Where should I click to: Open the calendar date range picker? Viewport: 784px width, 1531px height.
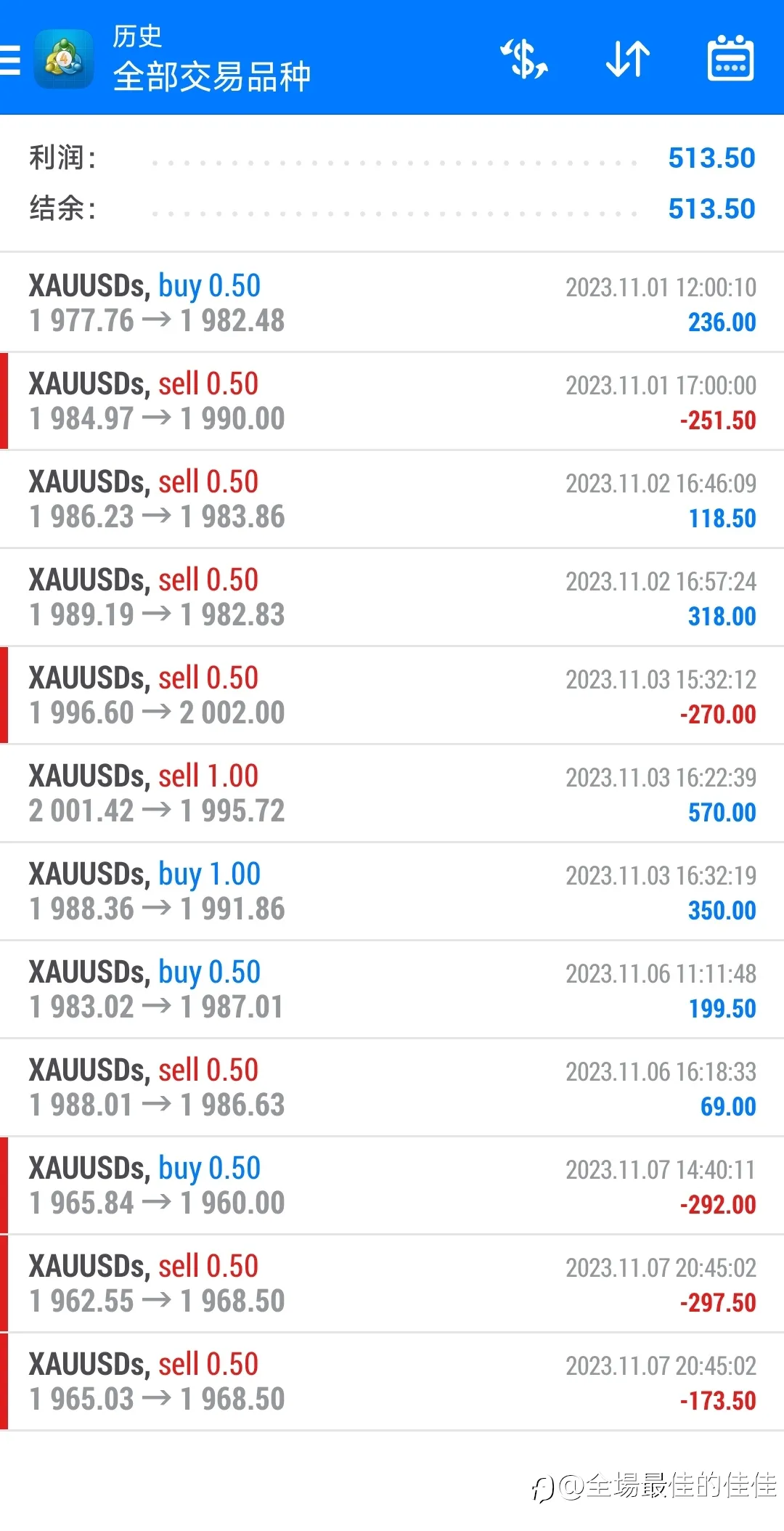click(730, 58)
